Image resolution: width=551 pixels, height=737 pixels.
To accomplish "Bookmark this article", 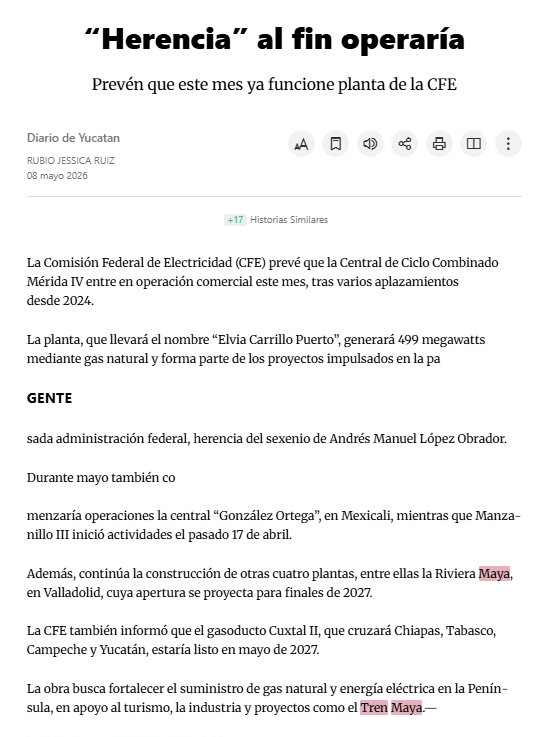I will tap(336, 143).
